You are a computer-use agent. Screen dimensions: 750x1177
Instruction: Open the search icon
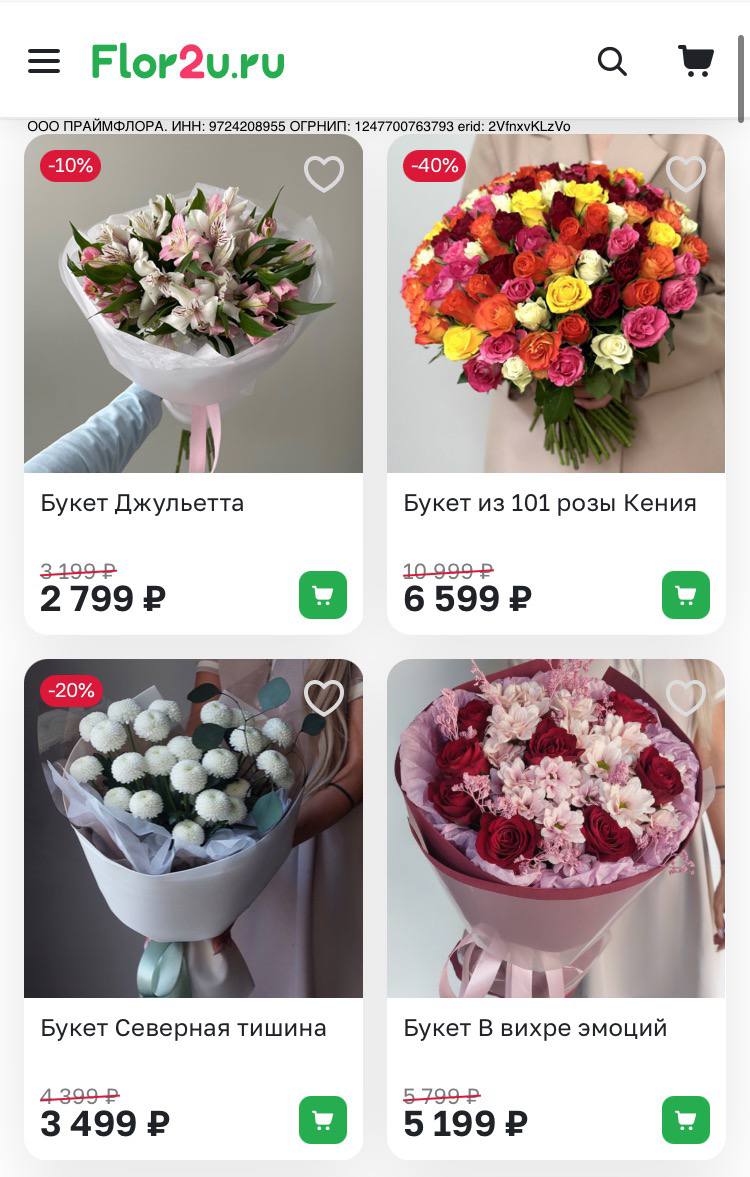[612, 61]
